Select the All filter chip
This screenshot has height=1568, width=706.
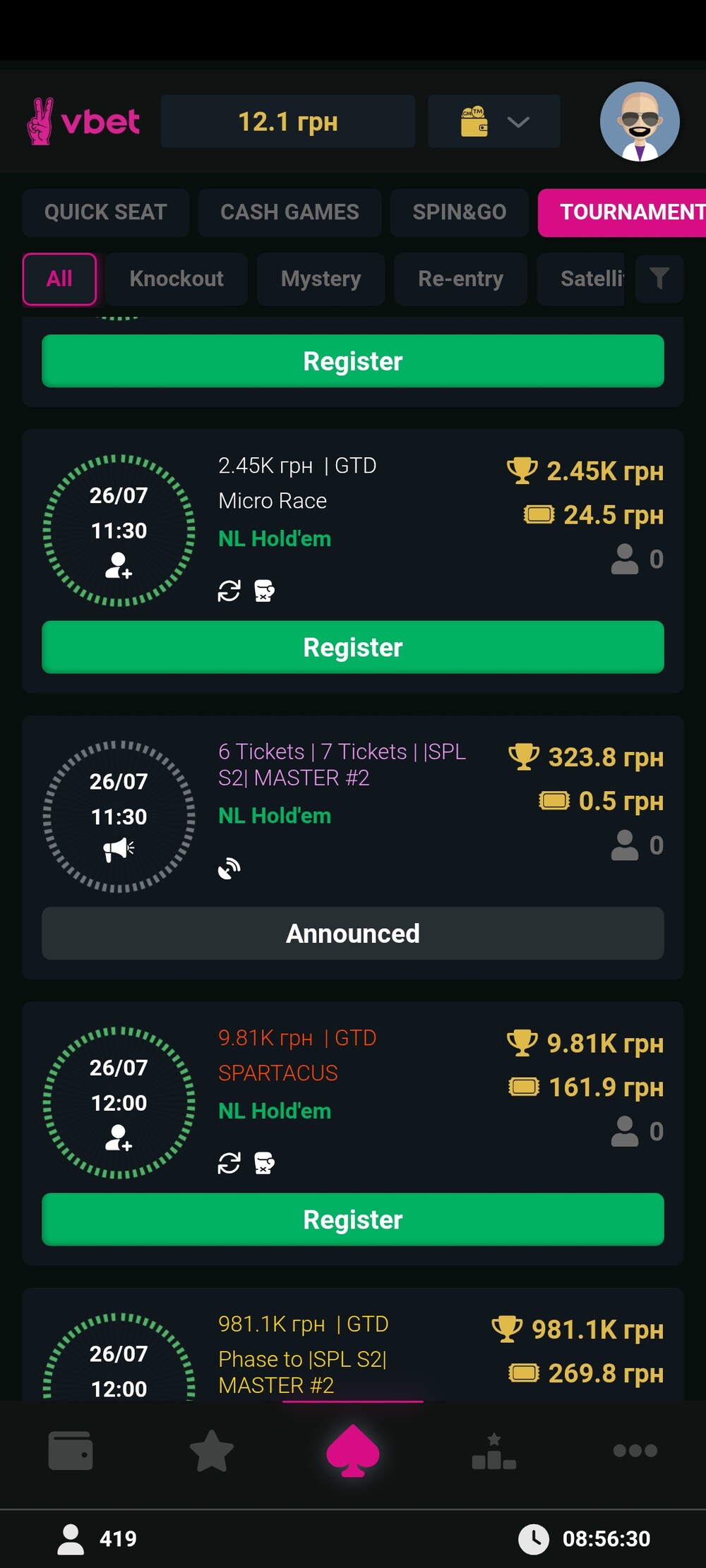[x=59, y=279]
